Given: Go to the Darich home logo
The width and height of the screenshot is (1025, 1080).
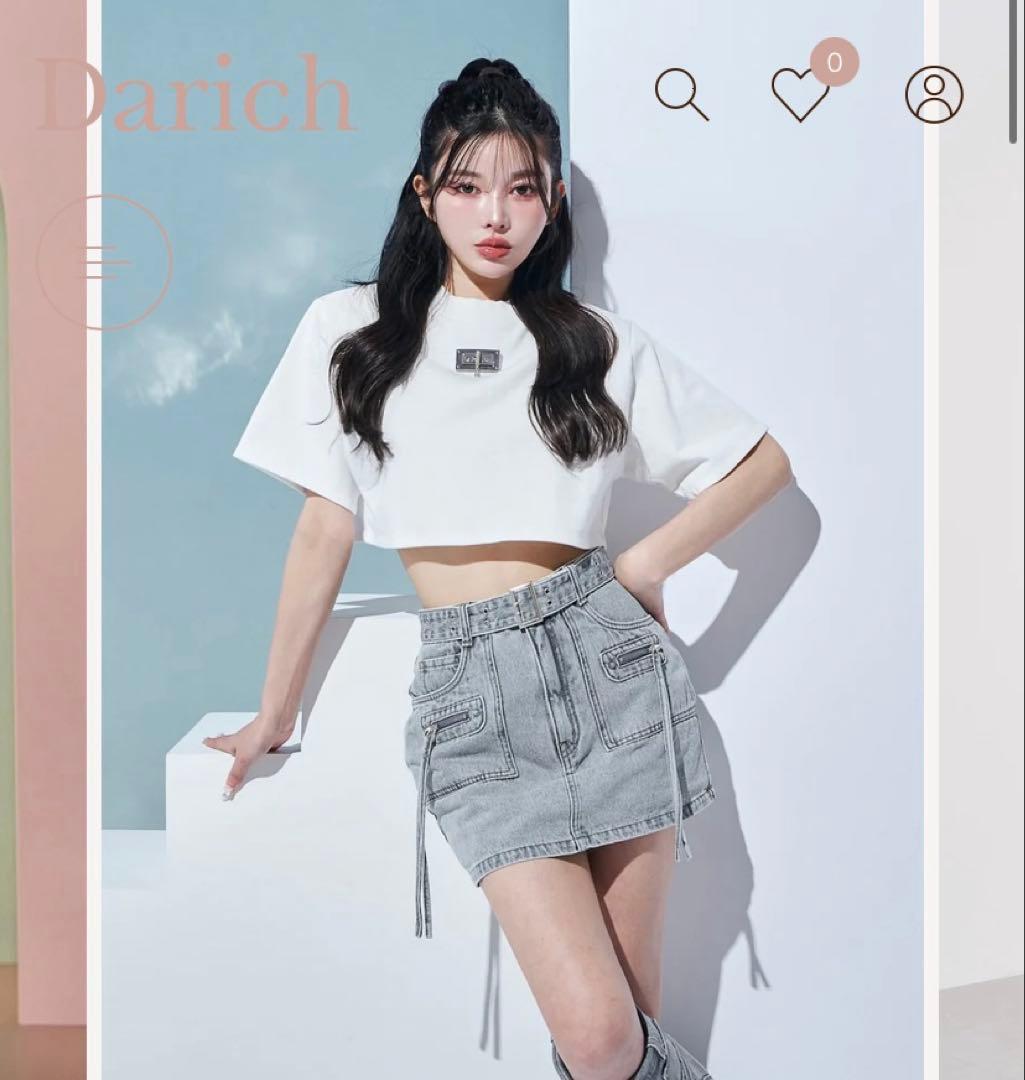Looking at the screenshot, I should pyautogui.click(x=196, y=95).
